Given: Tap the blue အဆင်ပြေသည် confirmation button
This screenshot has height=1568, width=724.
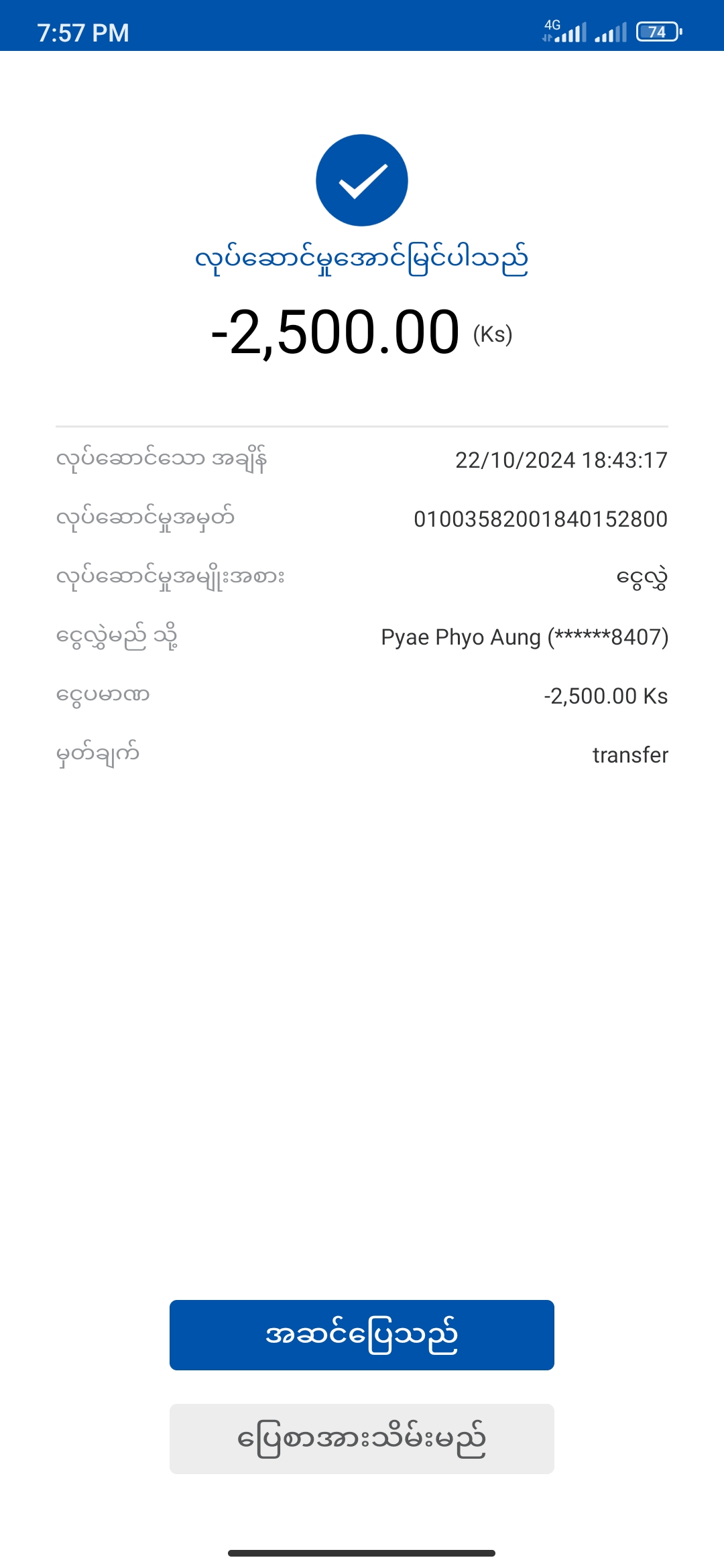Looking at the screenshot, I should coord(362,1335).
